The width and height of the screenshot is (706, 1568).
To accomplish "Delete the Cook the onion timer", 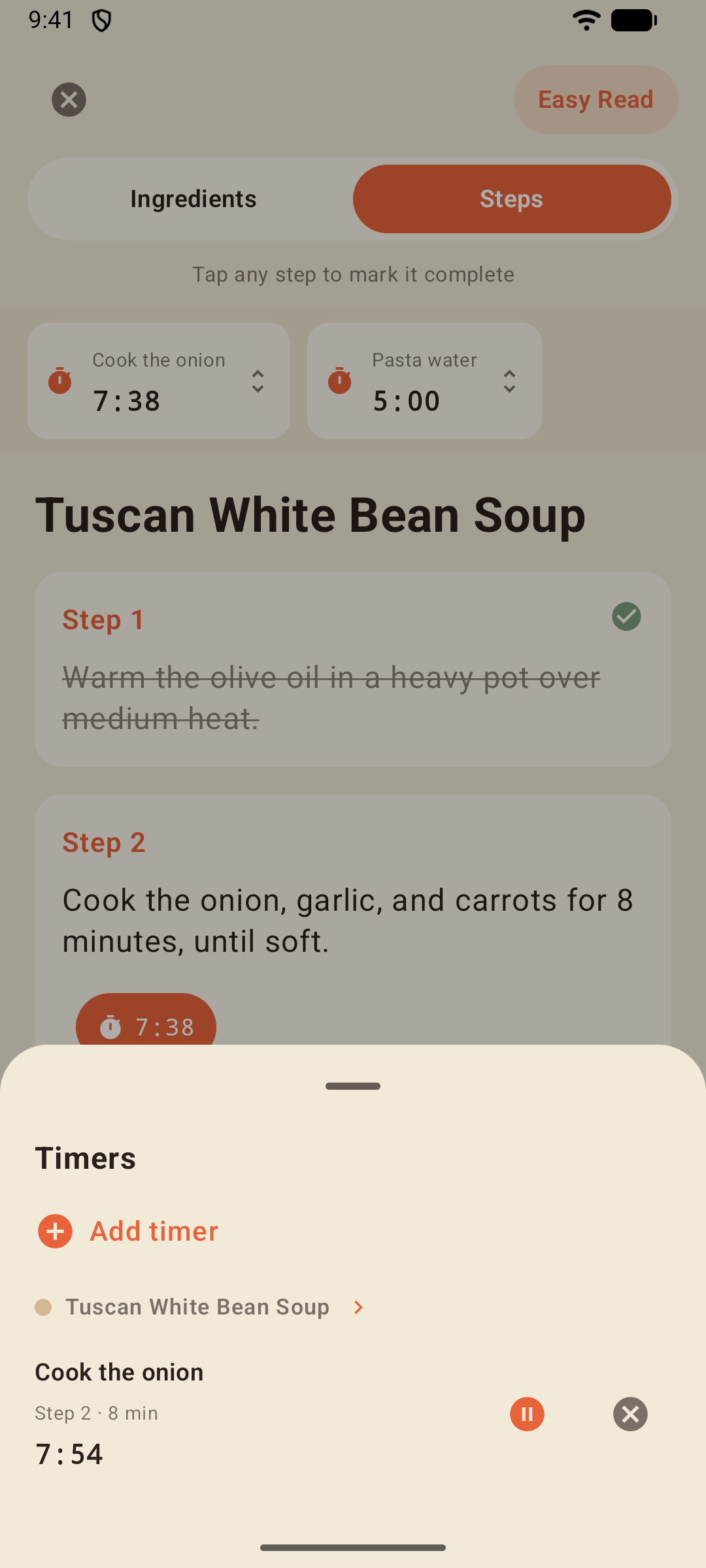I will (x=630, y=1414).
